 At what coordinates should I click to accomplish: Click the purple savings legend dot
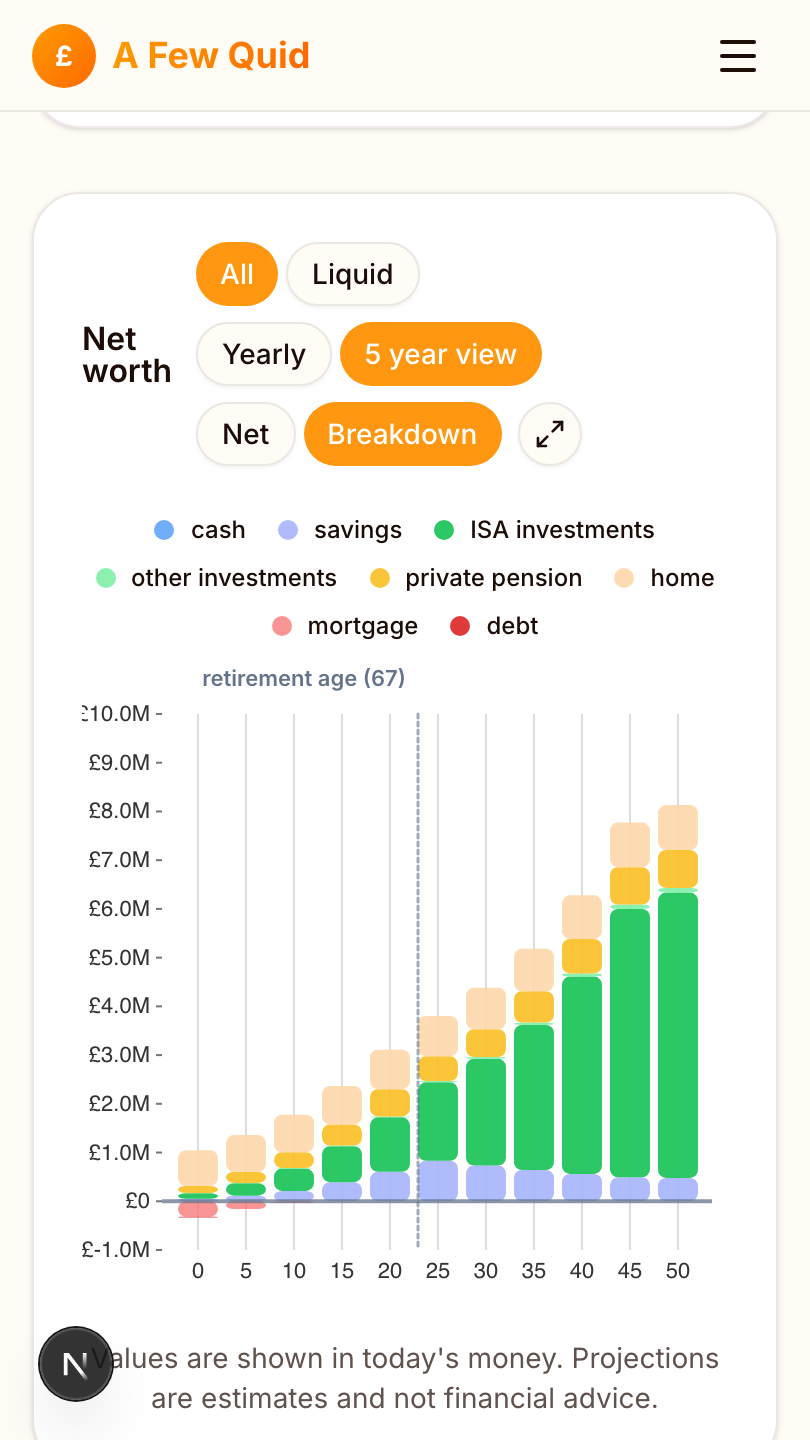point(287,530)
